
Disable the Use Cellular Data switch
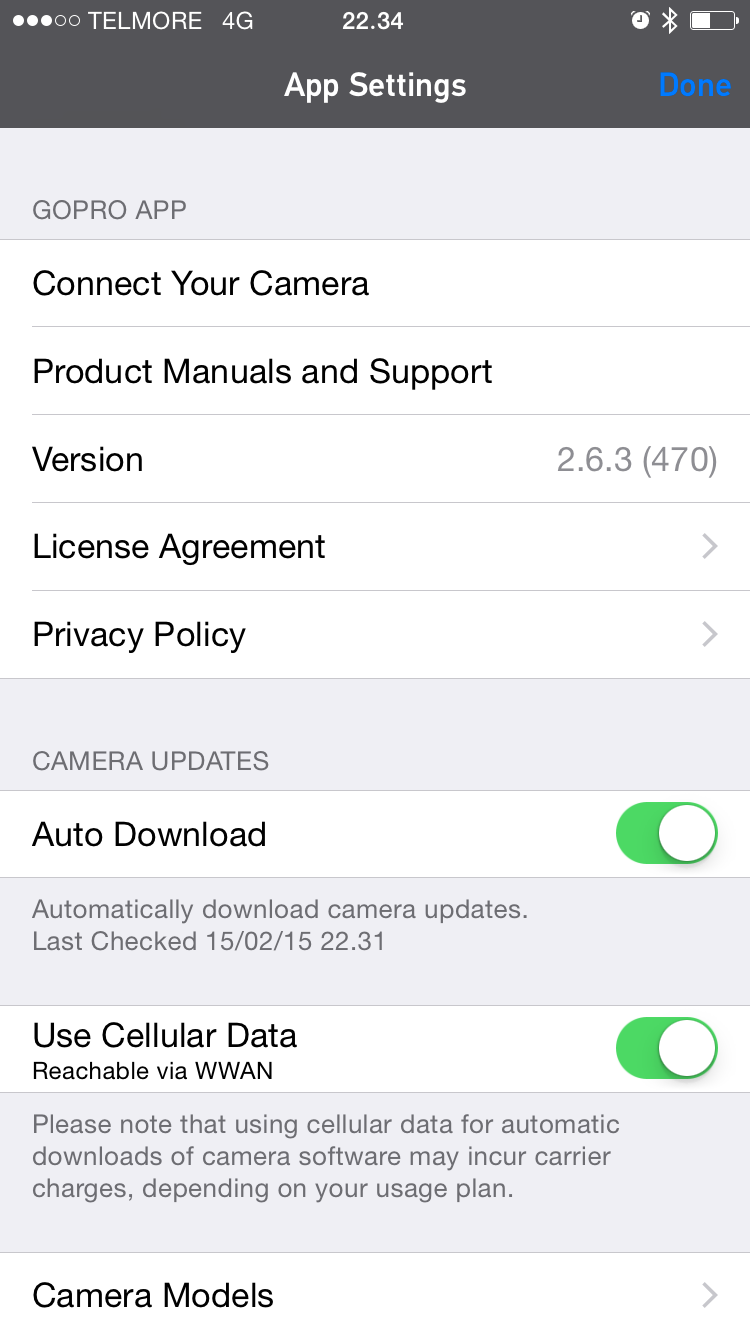pyautogui.click(x=667, y=1048)
